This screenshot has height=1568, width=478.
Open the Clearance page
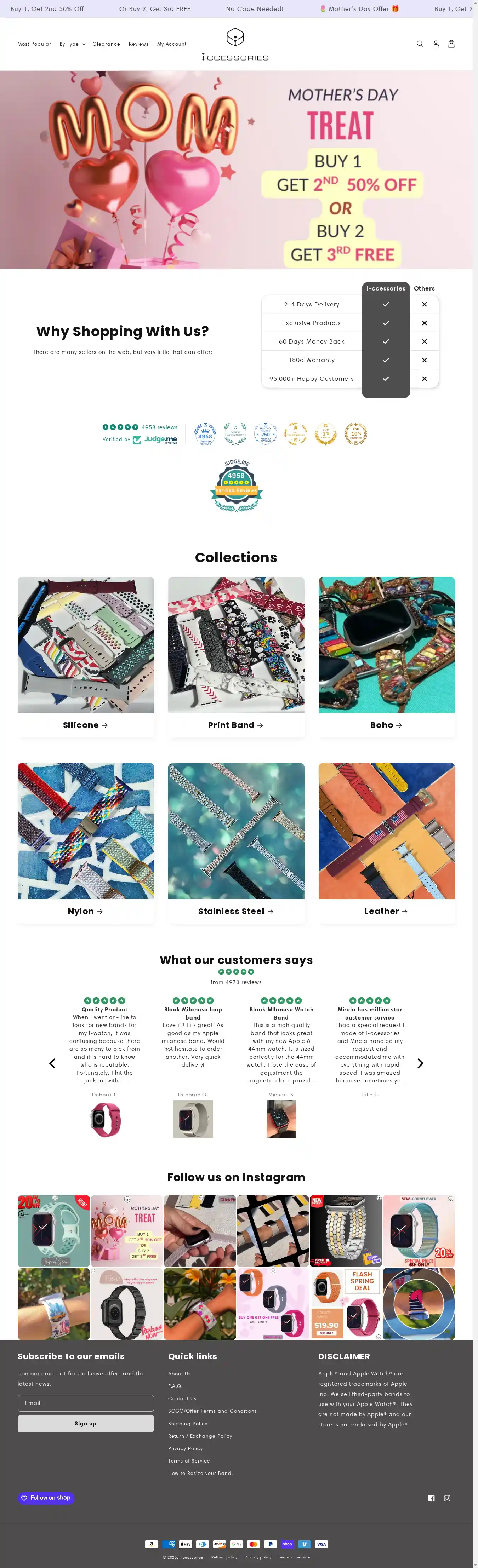click(106, 44)
